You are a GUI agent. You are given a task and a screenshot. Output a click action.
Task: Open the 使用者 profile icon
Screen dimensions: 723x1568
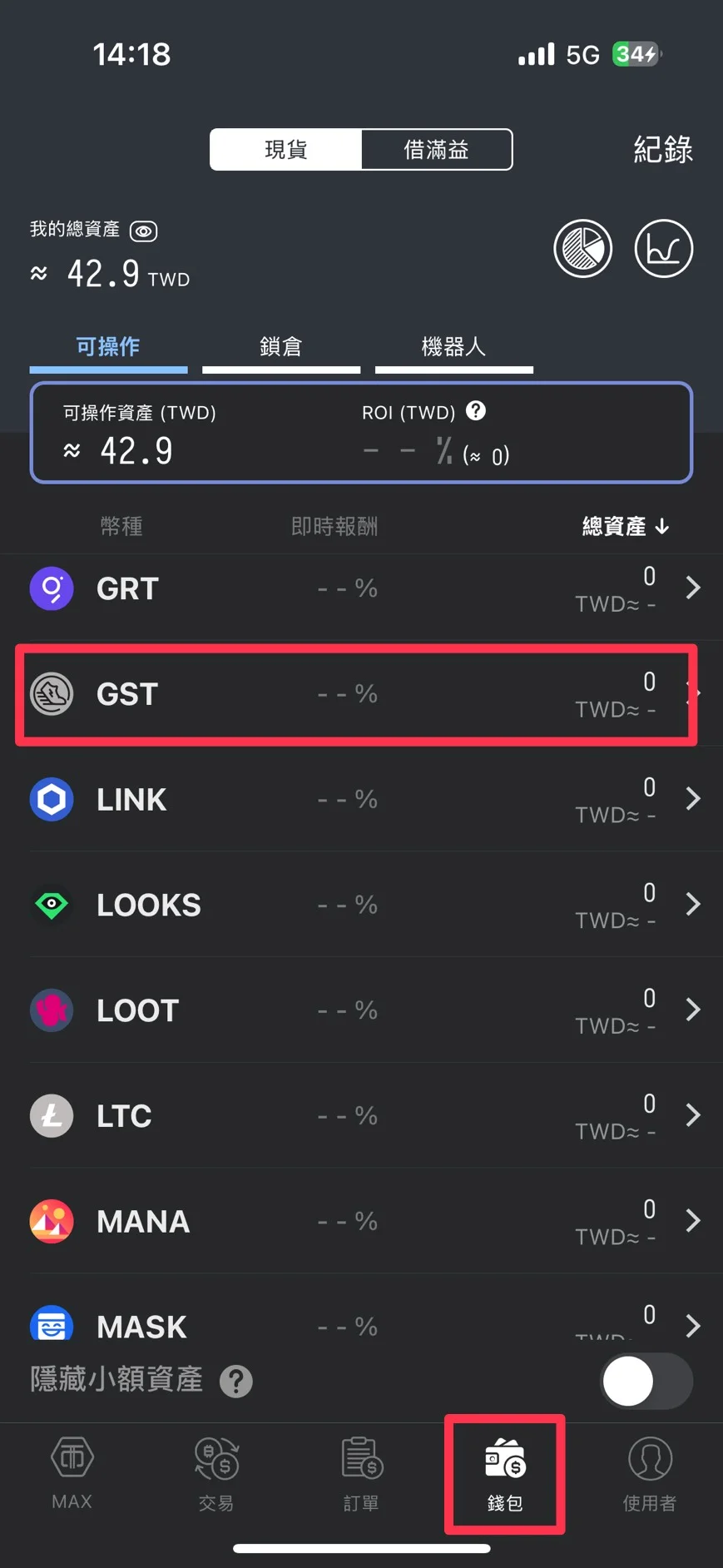pos(648,1471)
